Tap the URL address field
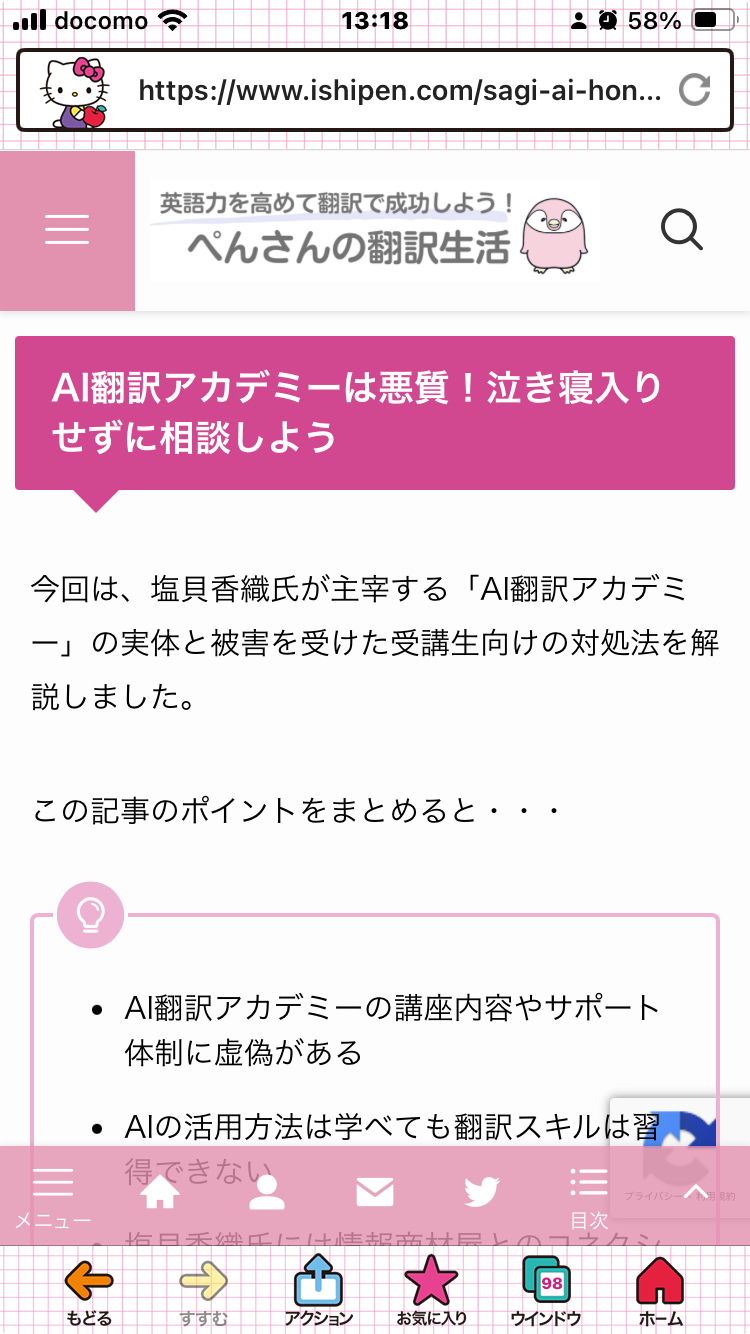The image size is (750, 1334). pos(400,91)
